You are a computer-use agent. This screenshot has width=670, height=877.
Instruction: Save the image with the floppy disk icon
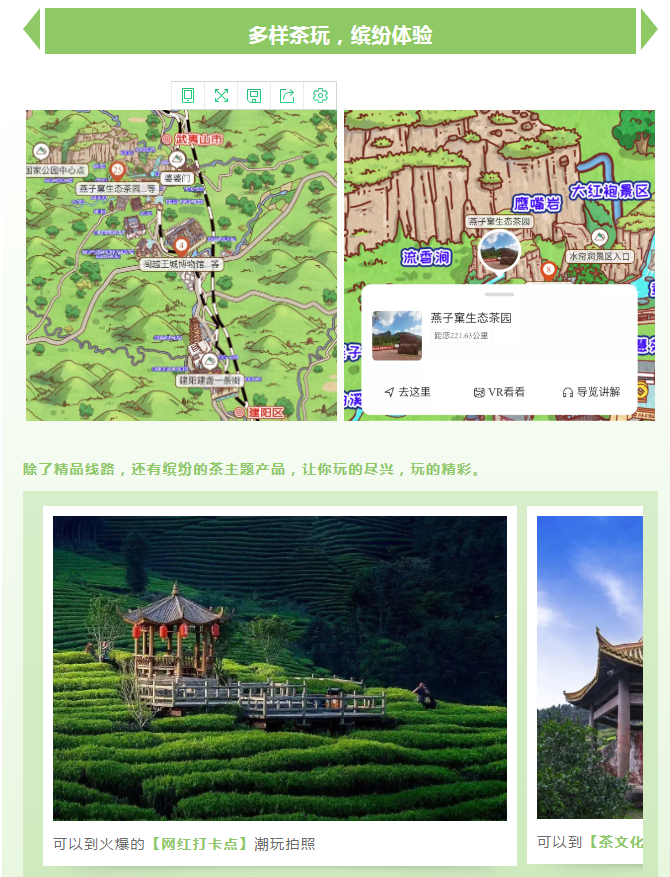pyautogui.click(x=254, y=96)
